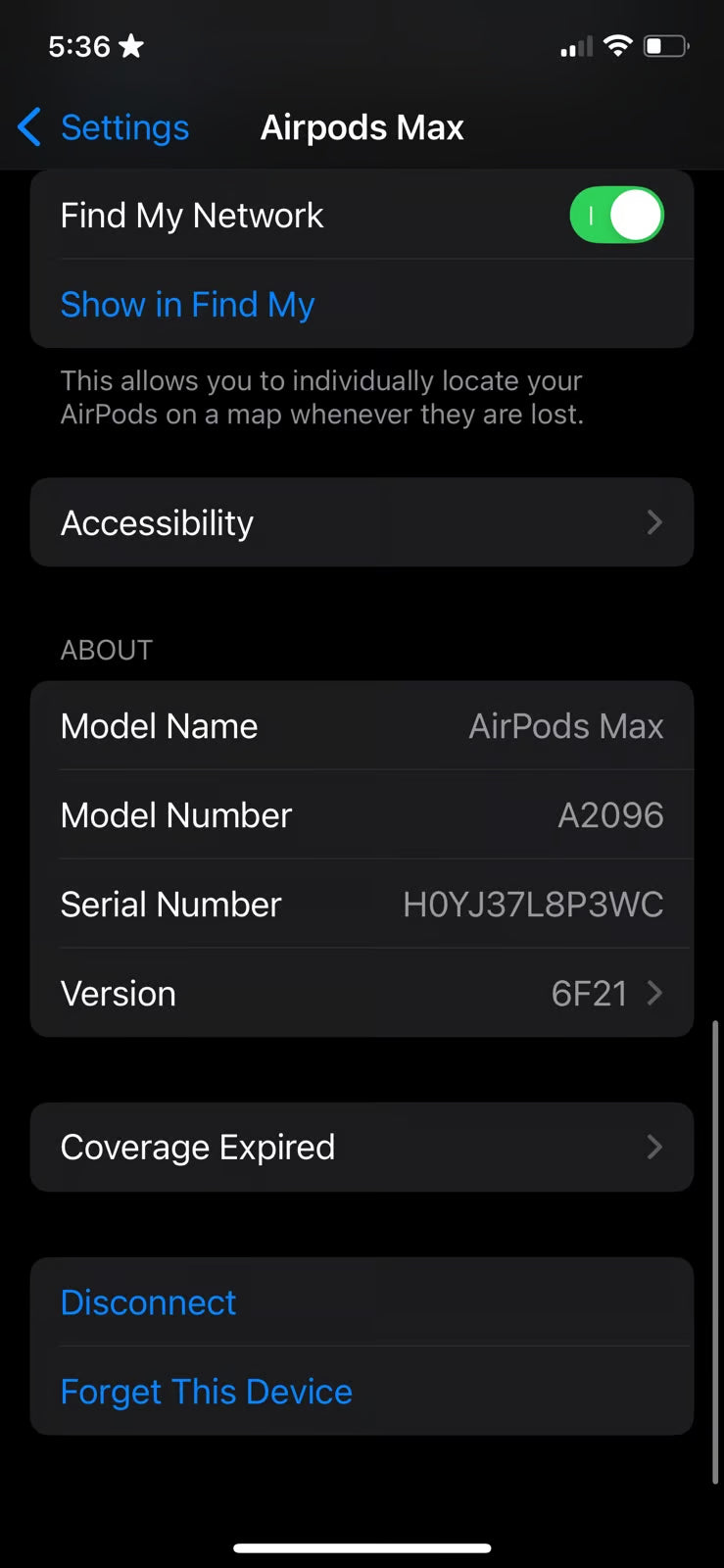This screenshot has width=724, height=1568.
Task: Tap the back chevron to return to Settings
Action: [x=28, y=127]
